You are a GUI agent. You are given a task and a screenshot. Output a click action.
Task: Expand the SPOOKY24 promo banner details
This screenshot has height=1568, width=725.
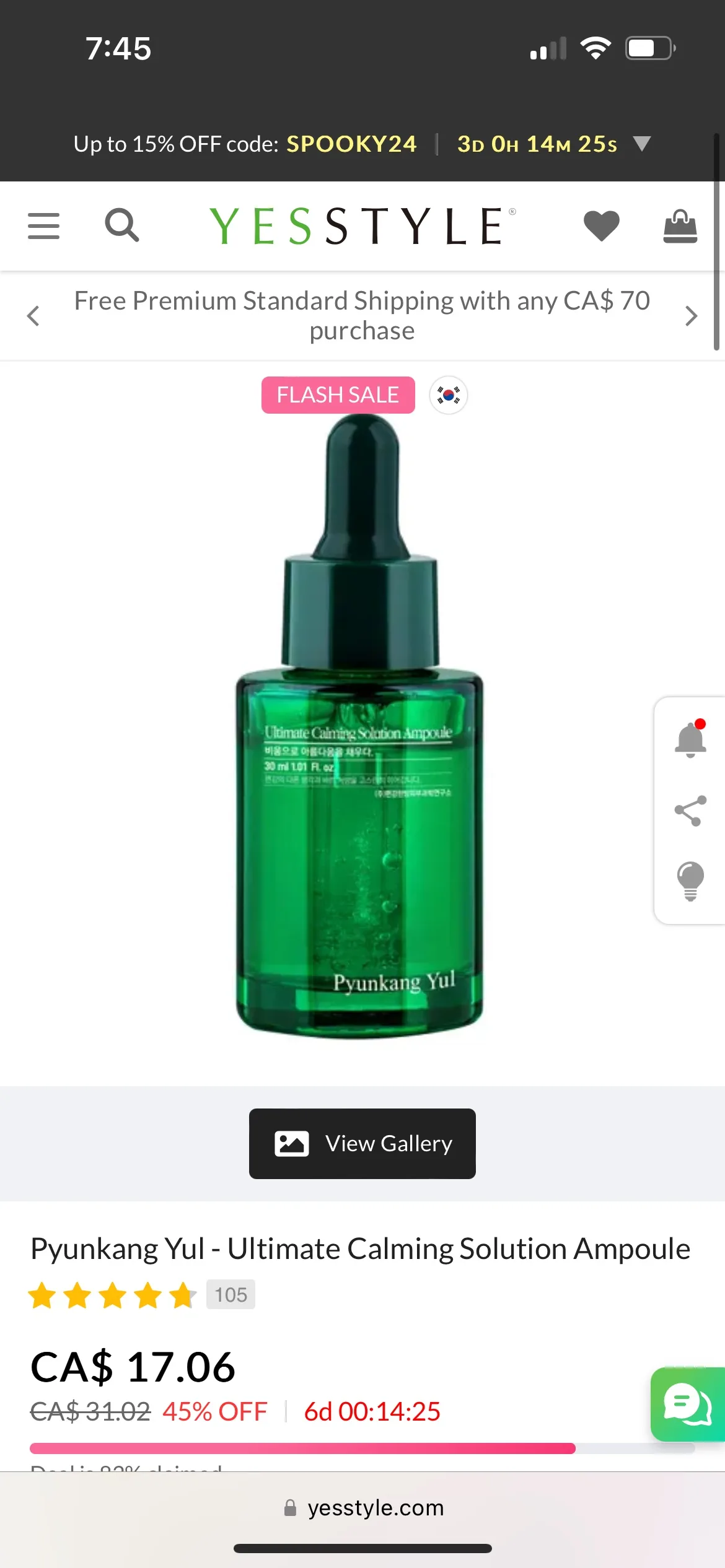641,144
